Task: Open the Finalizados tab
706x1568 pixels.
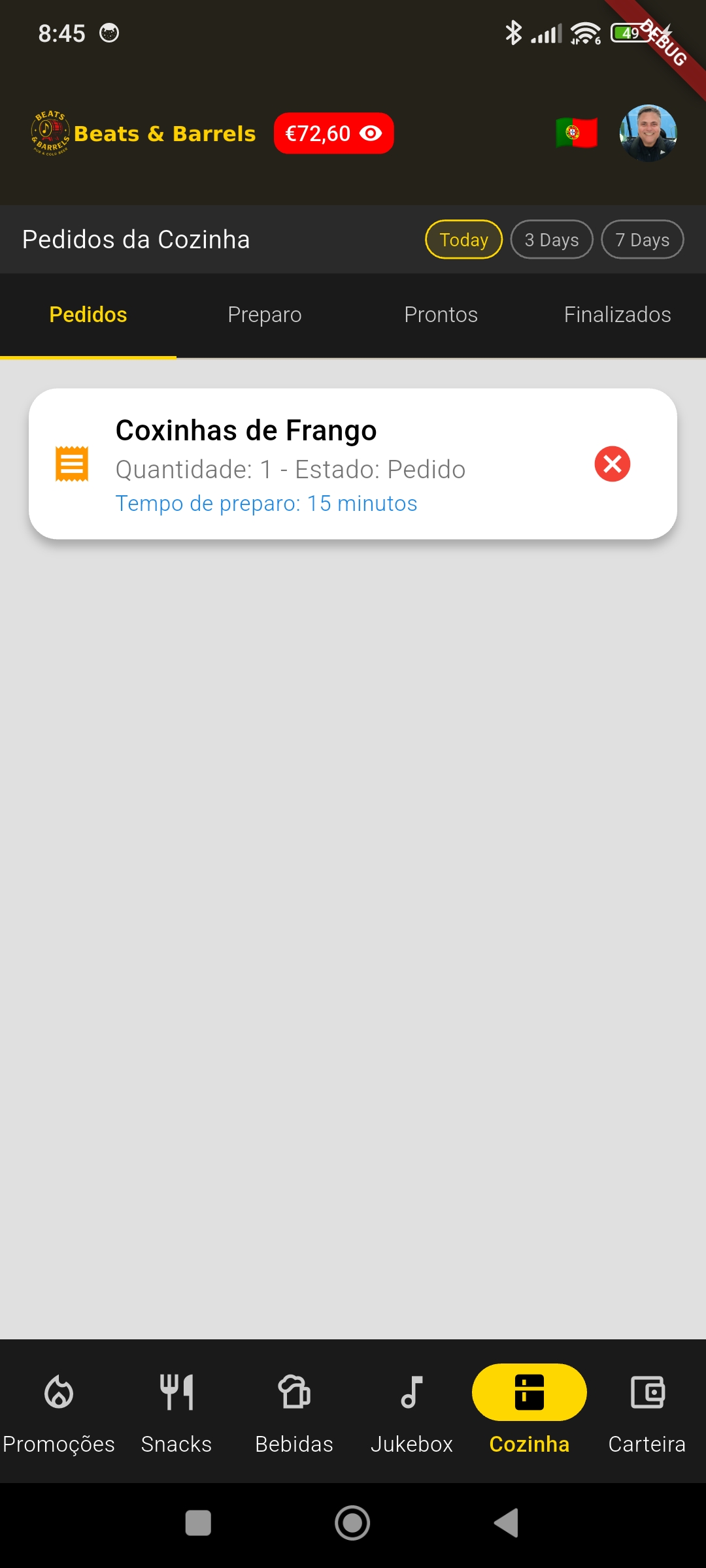Action: (617, 315)
